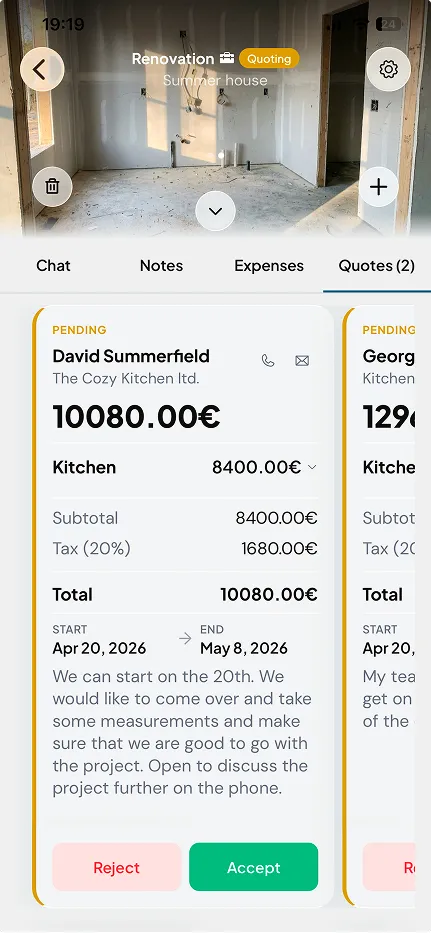Accept David Summerfield's quote

click(254, 868)
